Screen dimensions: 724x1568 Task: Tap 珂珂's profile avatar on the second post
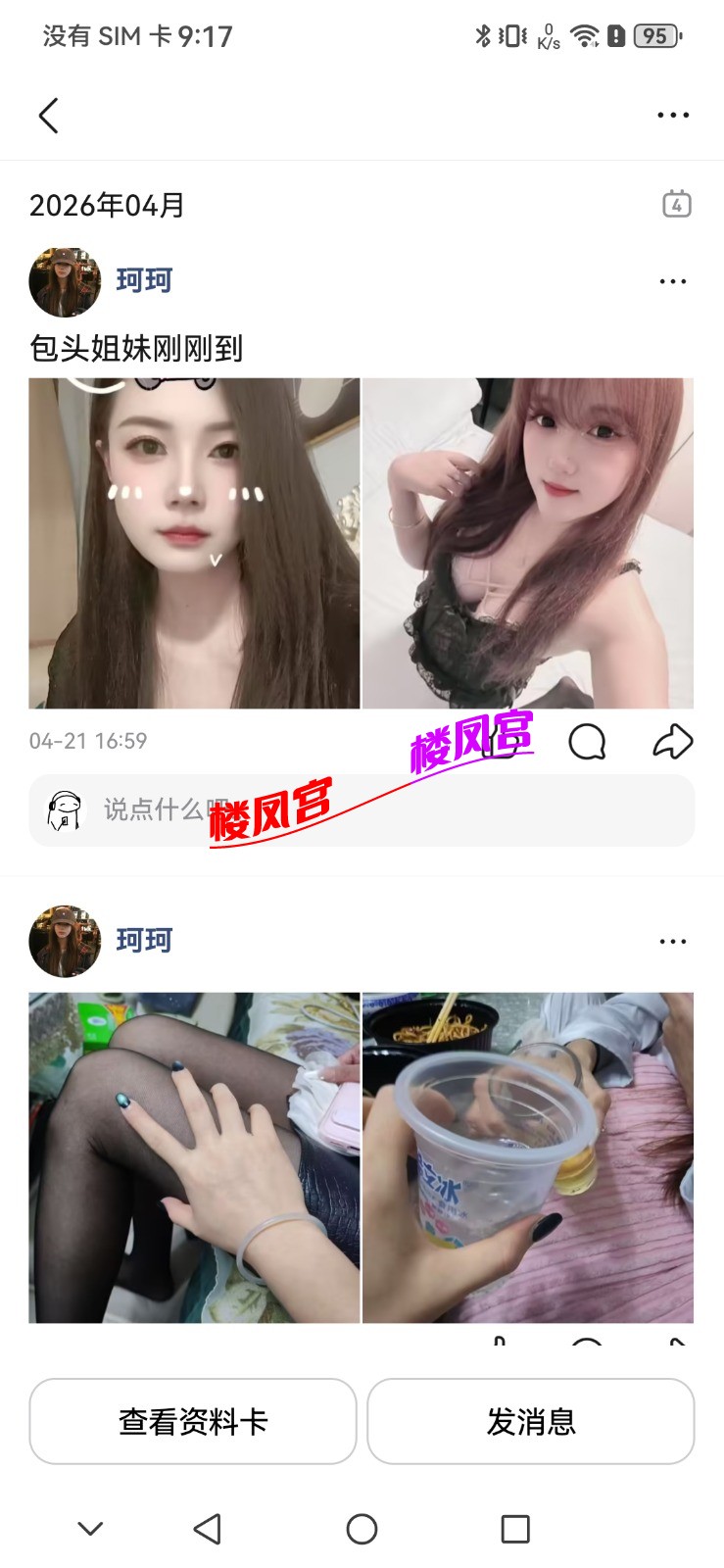[x=65, y=941]
